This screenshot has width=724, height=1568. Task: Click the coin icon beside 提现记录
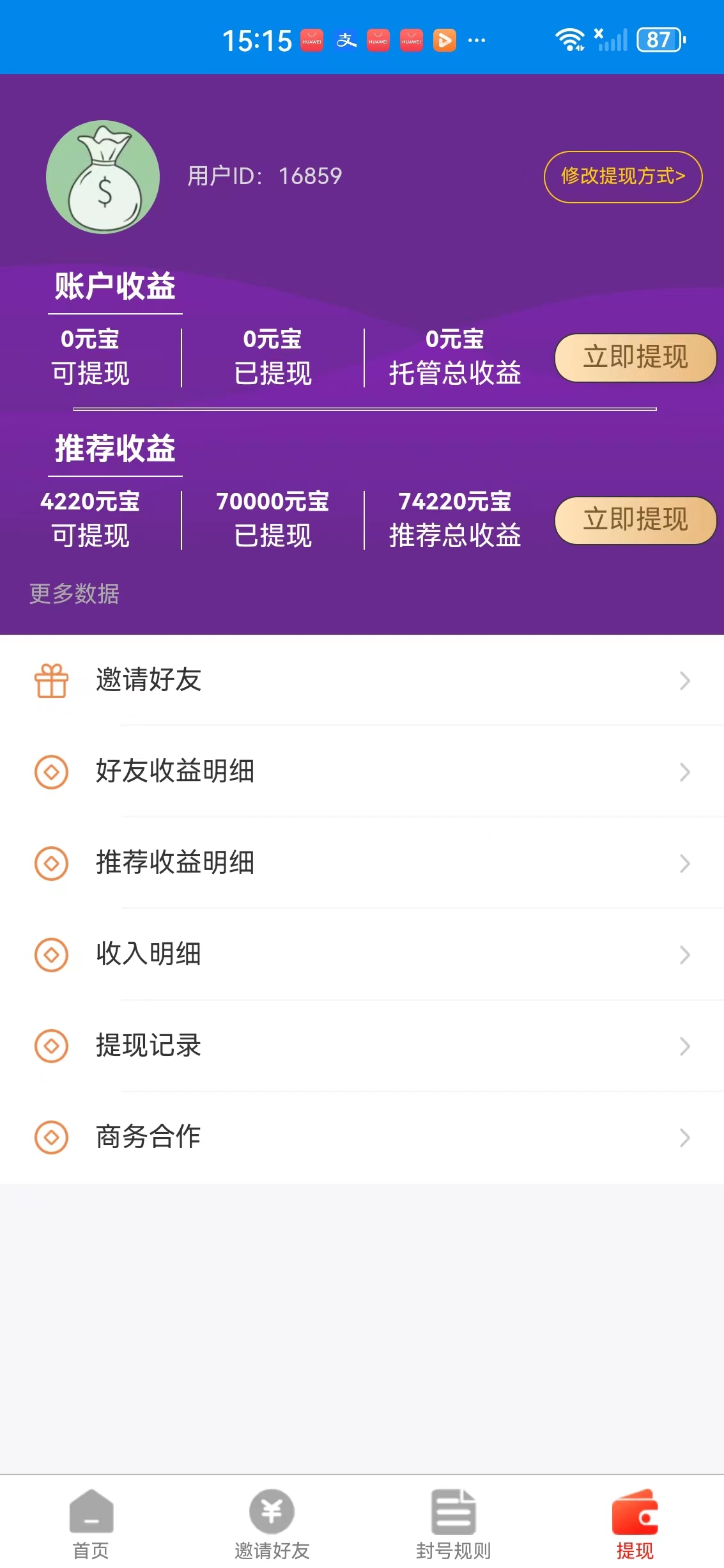tap(52, 1046)
